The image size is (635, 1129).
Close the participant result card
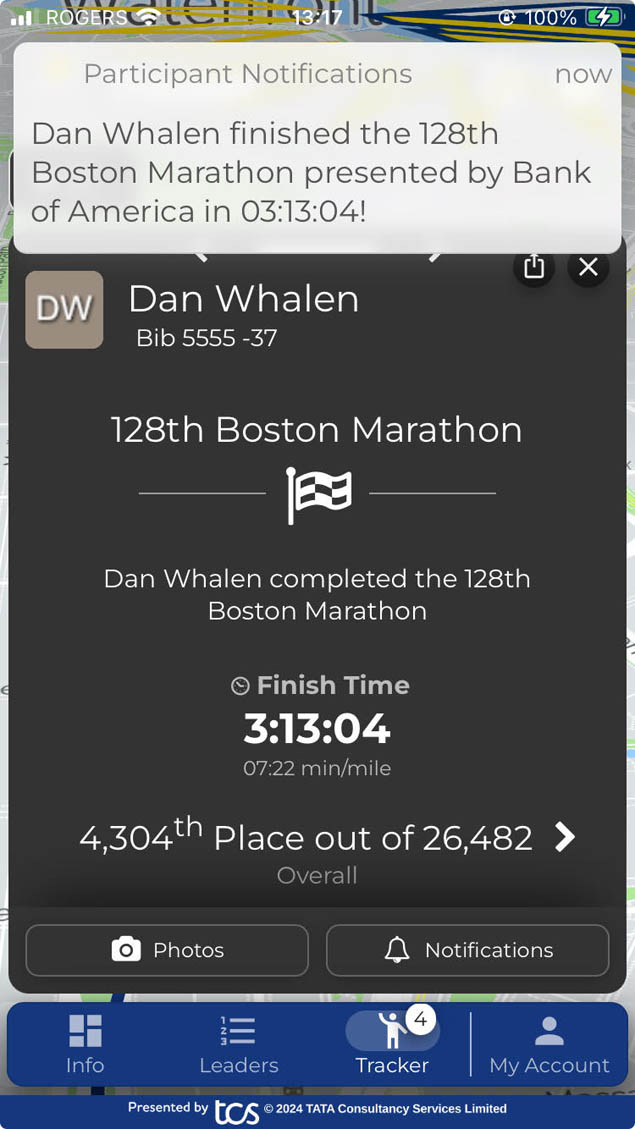(588, 267)
